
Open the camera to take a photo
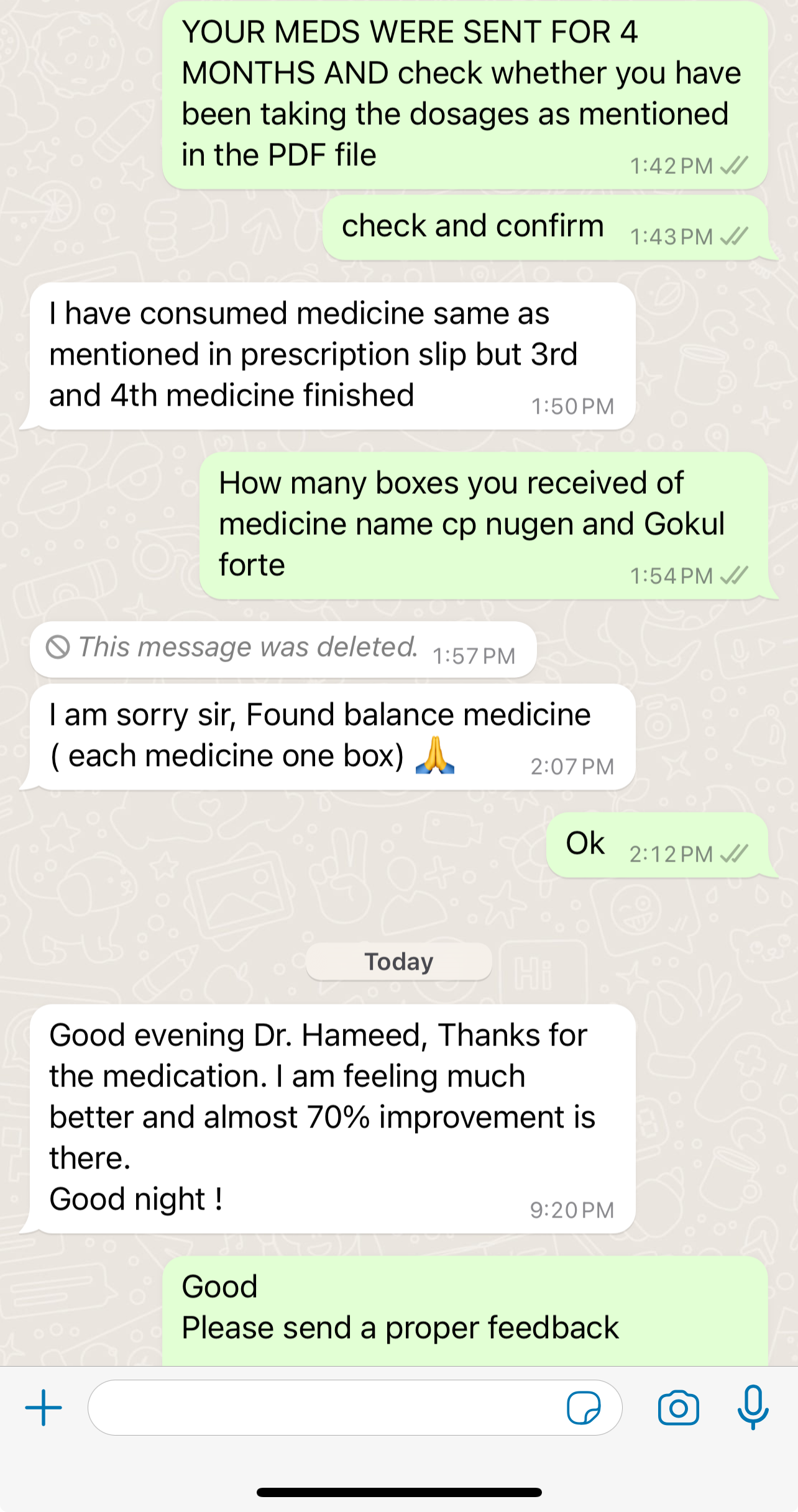tap(679, 1408)
